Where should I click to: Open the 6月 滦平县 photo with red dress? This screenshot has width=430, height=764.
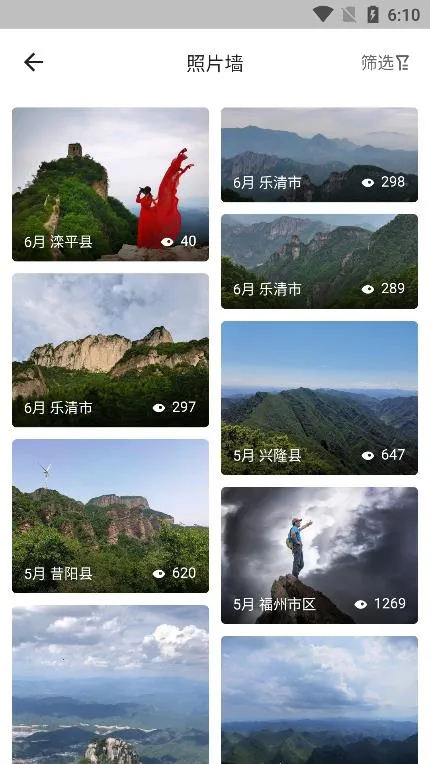(x=111, y=184)
